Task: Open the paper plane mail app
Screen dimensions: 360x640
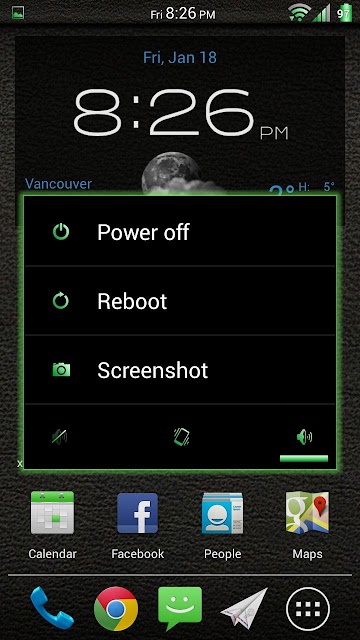Action: (x=244, y=608)
